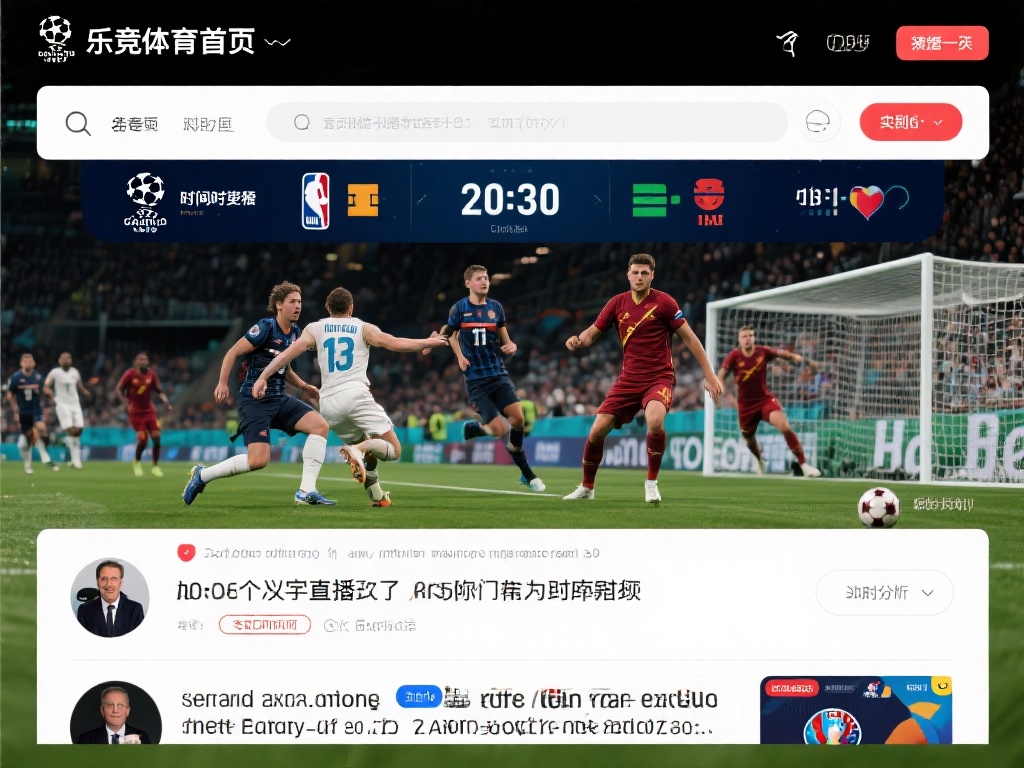
Task: Open the second article with English headline
Action: pos(448,711)
